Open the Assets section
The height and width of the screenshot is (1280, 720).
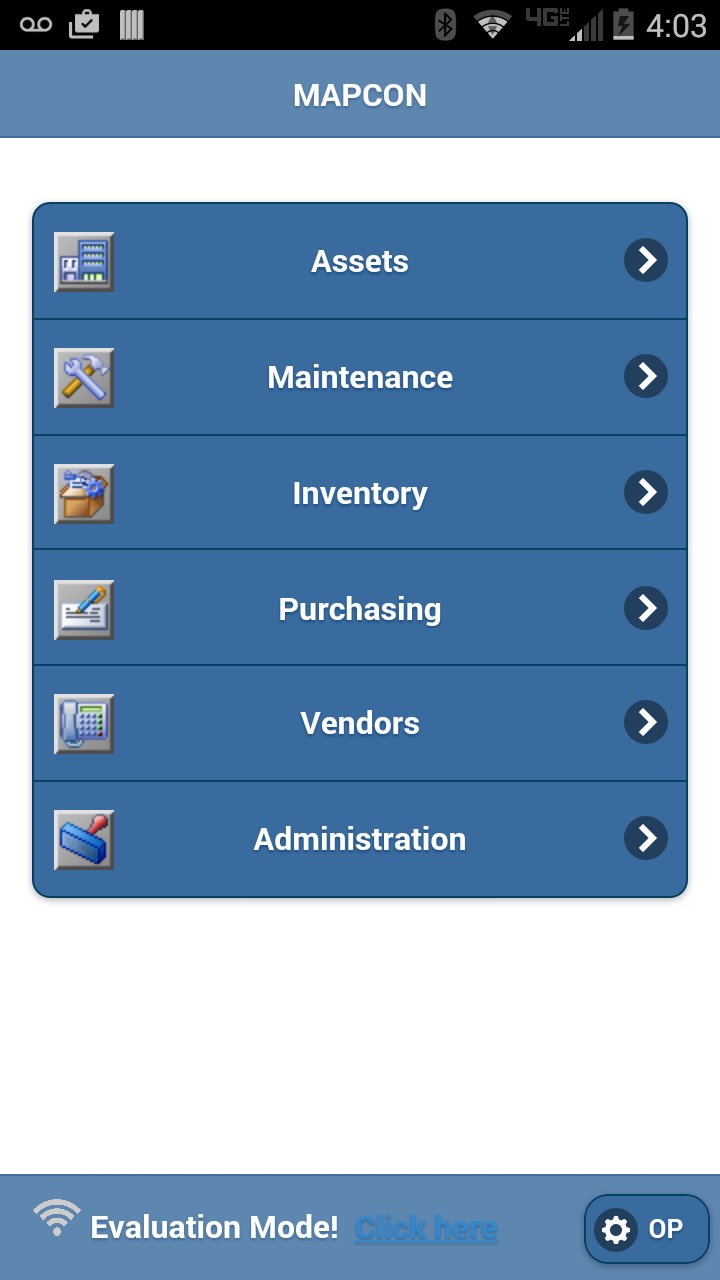pos(360,262)
